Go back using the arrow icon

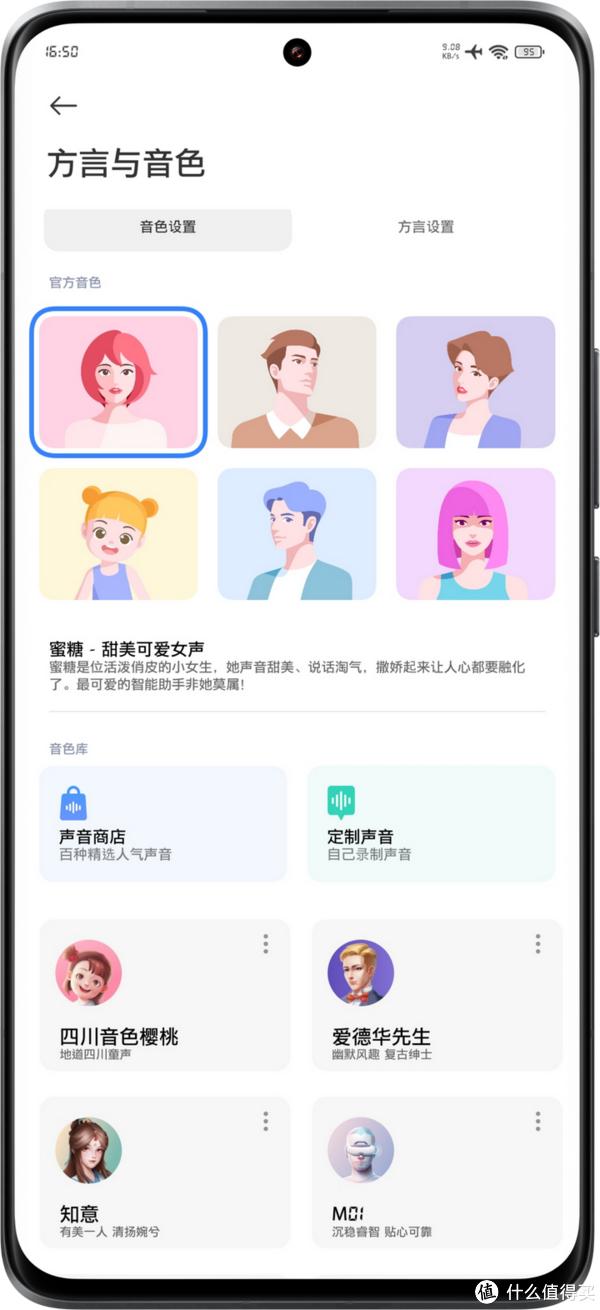(63, 106)
